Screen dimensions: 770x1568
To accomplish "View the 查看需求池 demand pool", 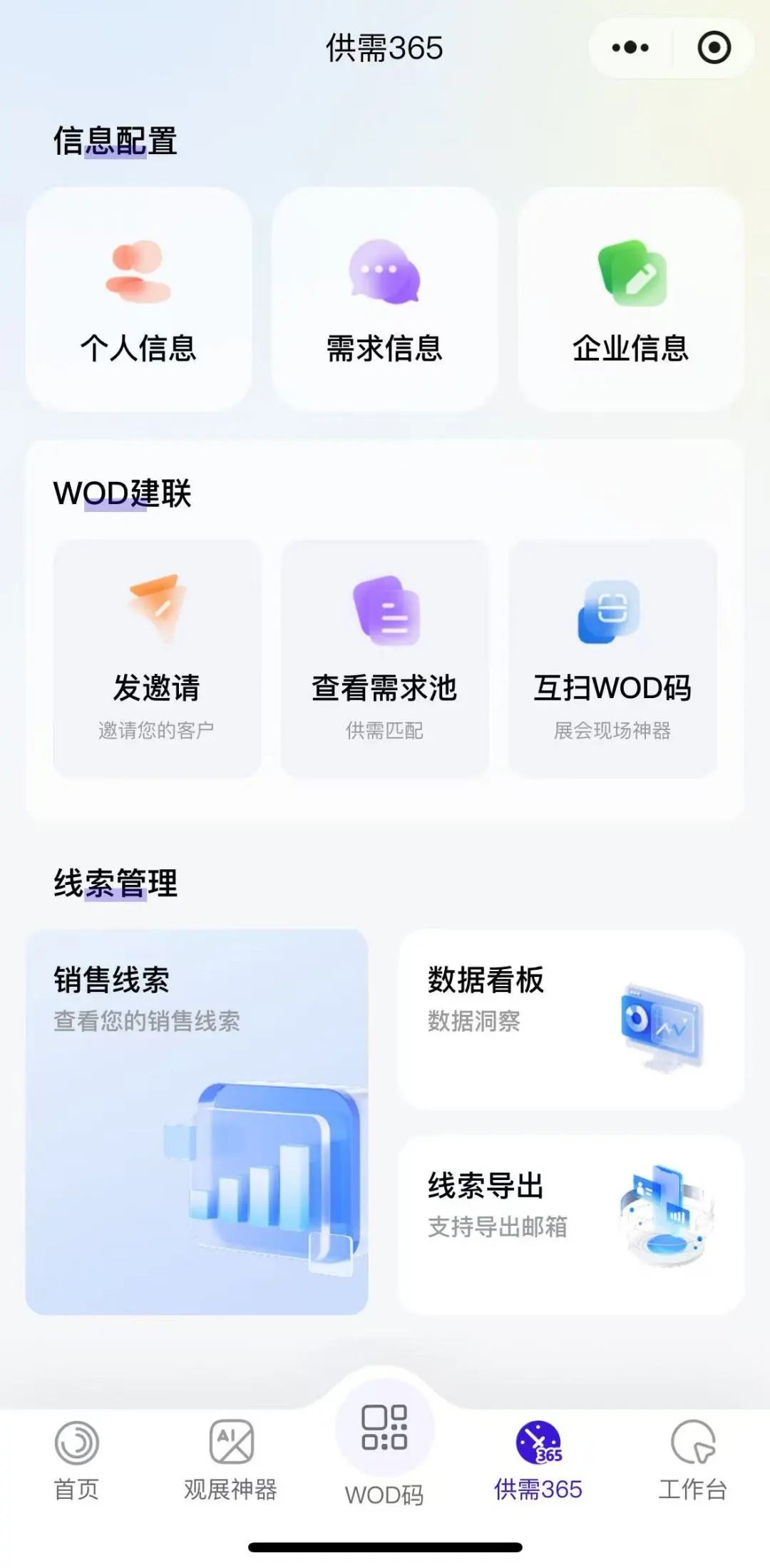I will [x=384, y=657].
